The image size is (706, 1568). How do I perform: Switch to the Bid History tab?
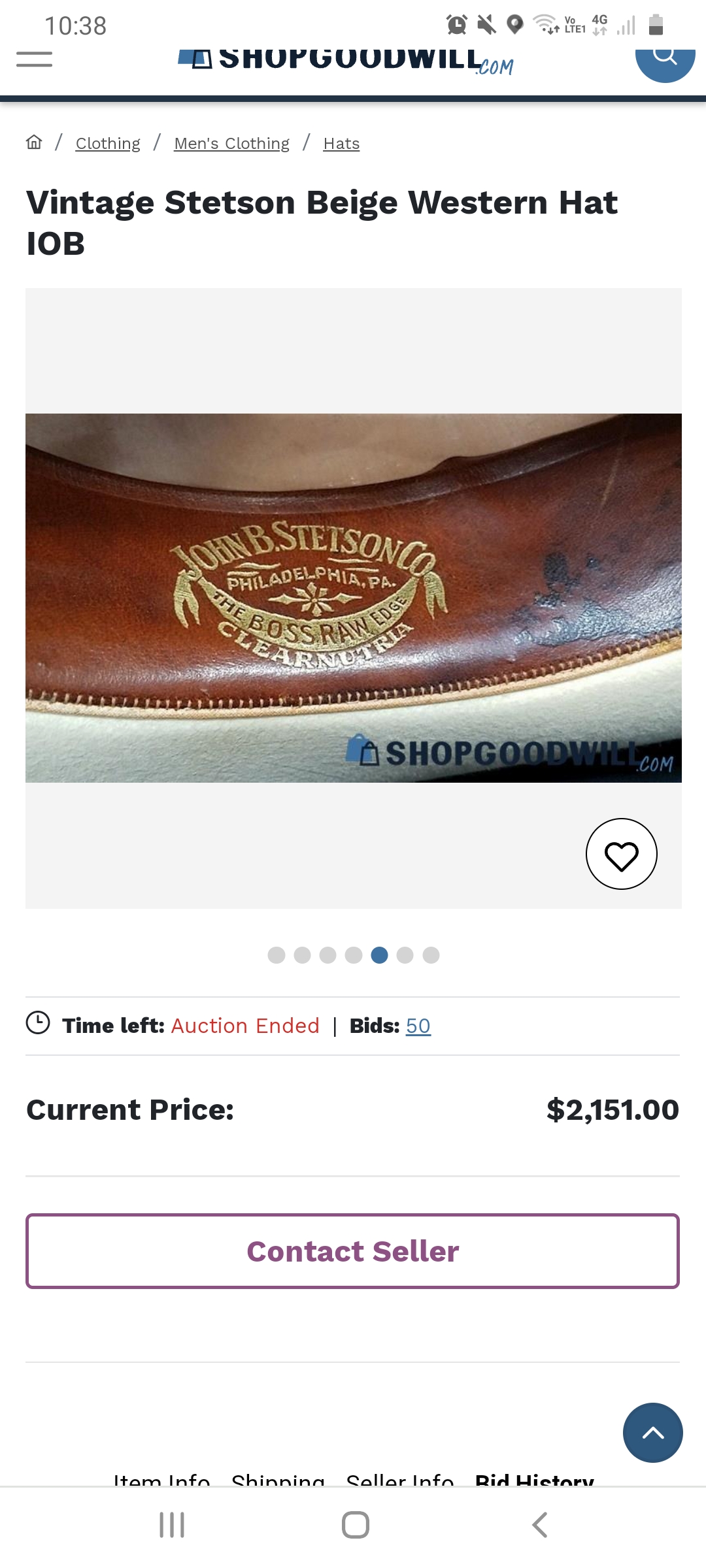click(534, 1479)
